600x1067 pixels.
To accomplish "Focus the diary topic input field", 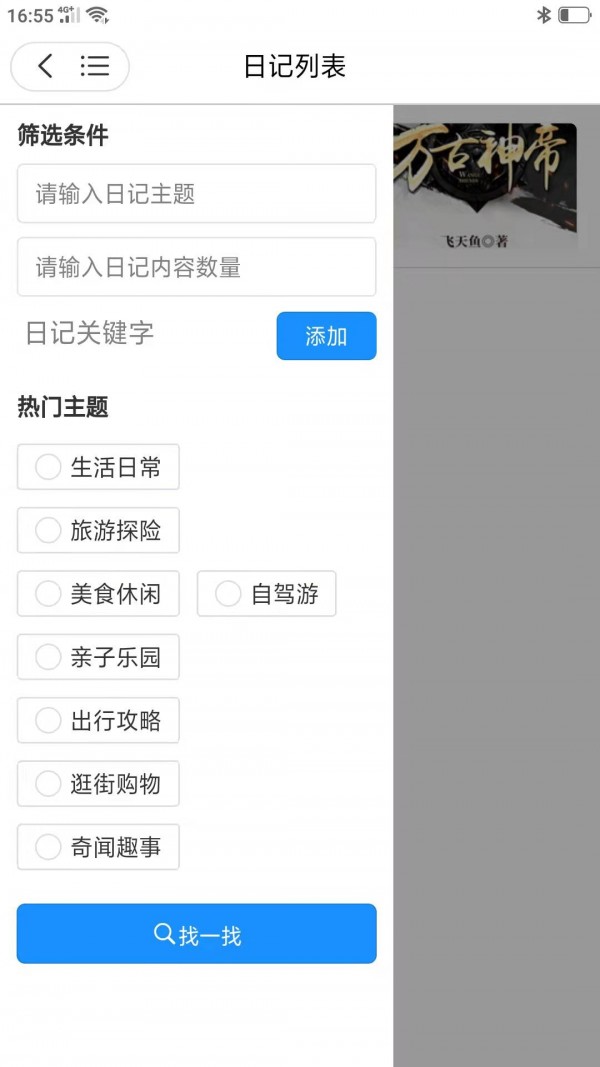I will pyautogui.click(x=196, y=193).
